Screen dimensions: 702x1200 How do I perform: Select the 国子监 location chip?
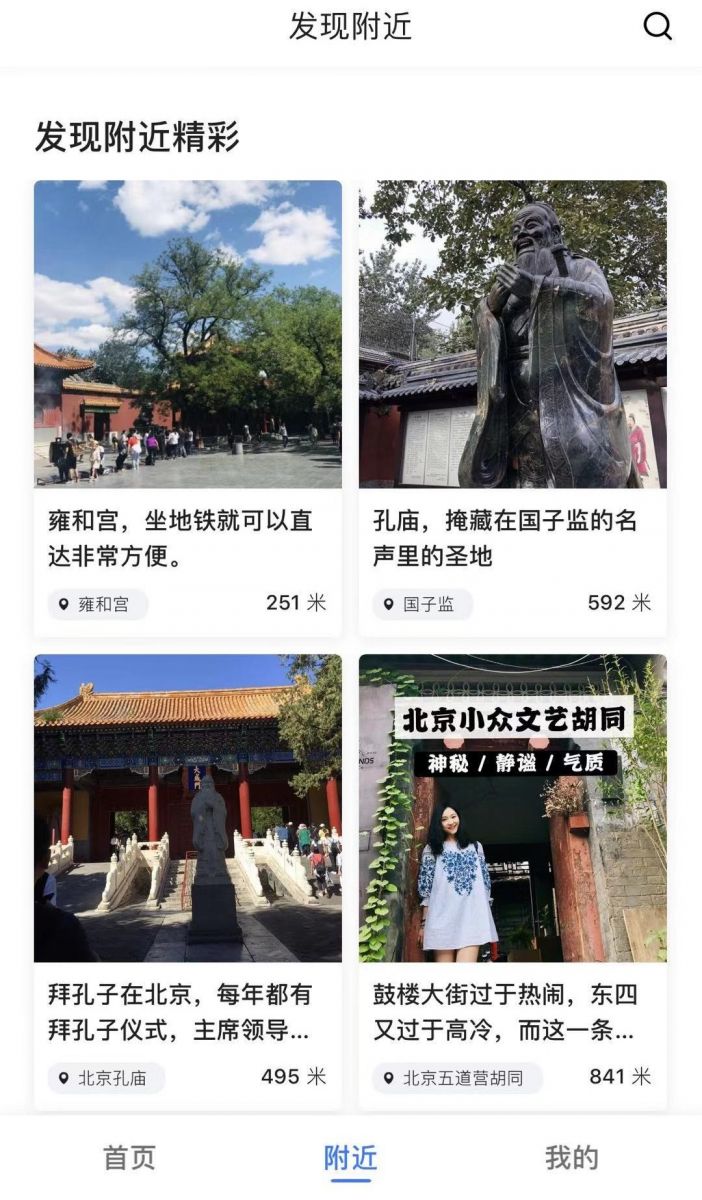[422, 604]
